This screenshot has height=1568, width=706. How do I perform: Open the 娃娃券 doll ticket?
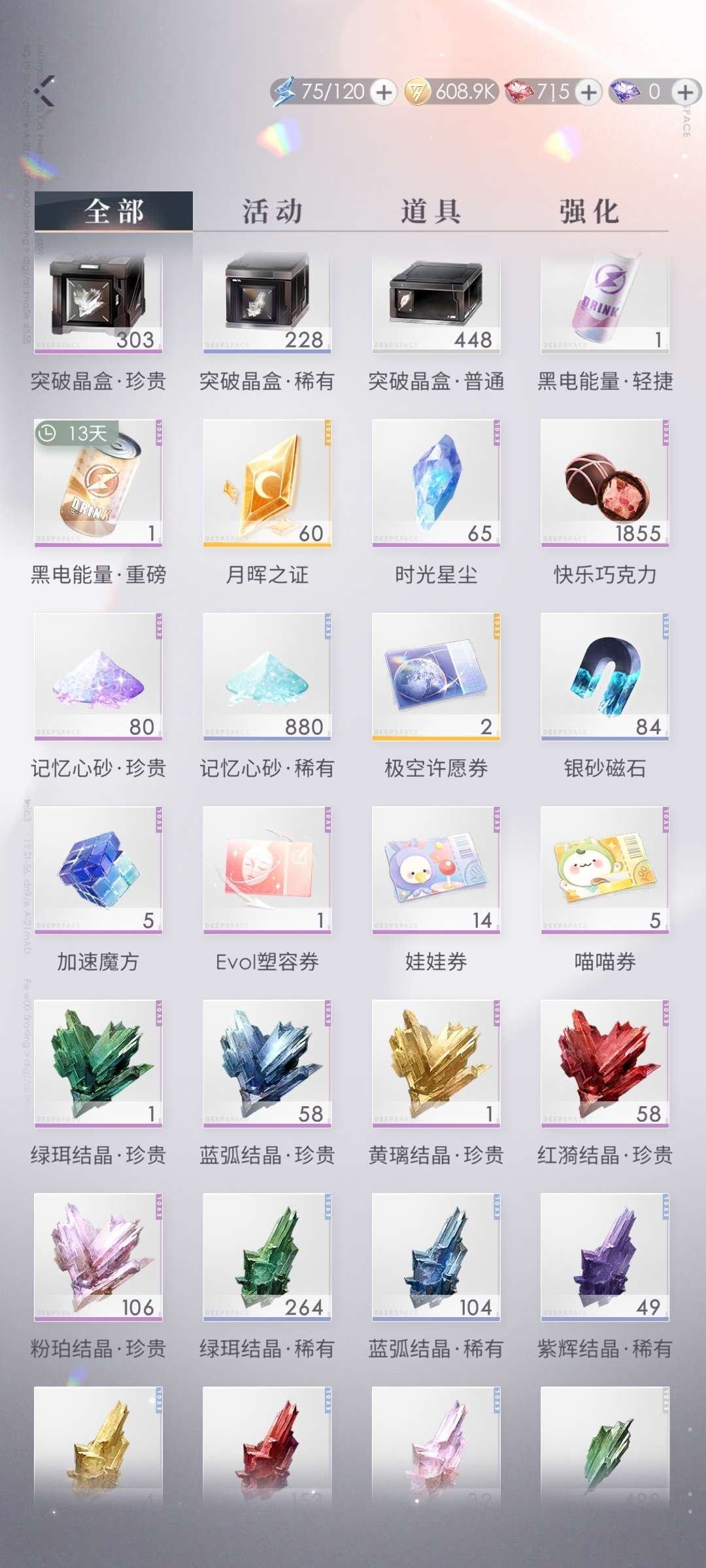click(438, 869)
